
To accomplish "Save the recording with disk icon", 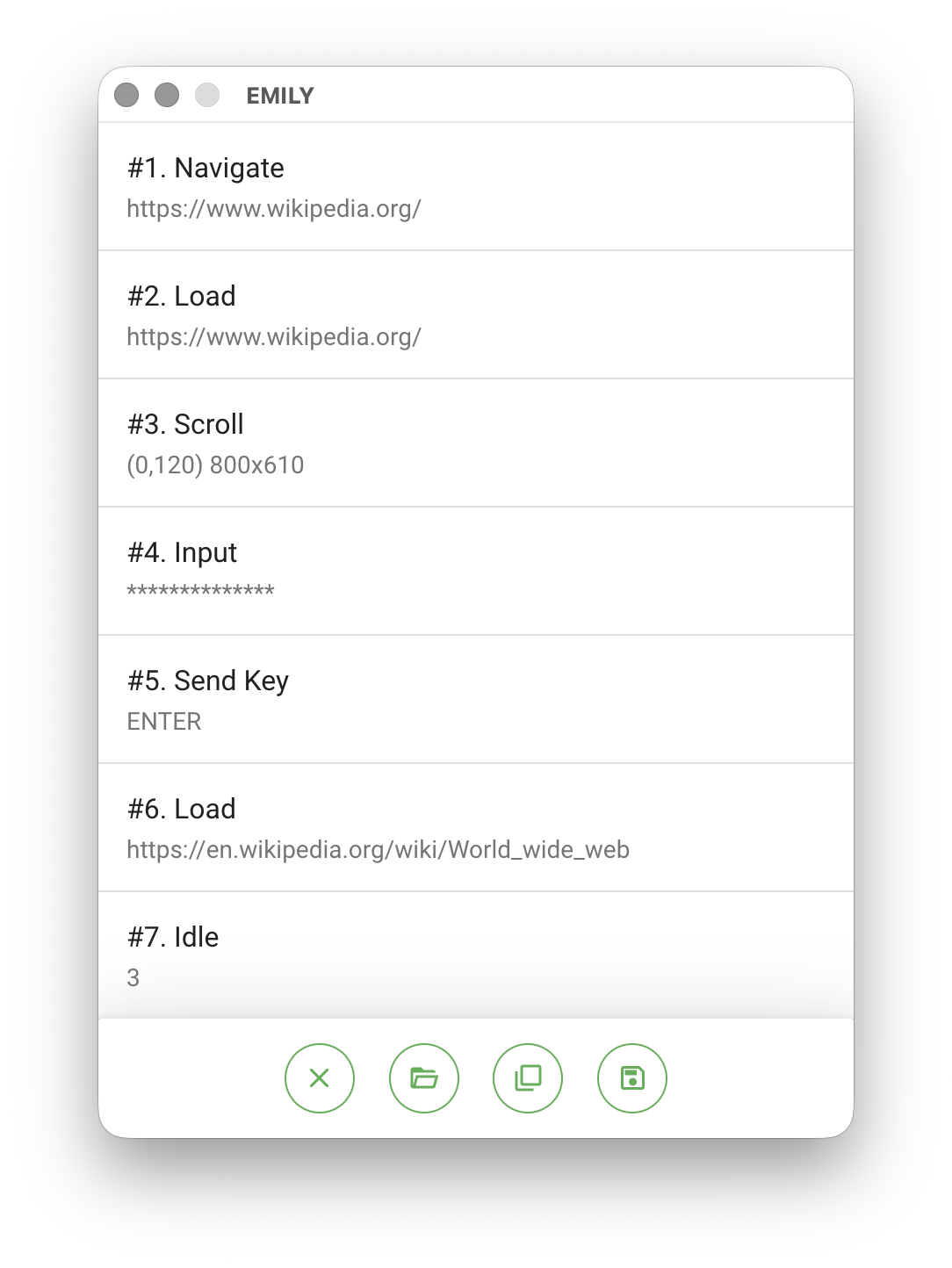I will [631, 1077].
